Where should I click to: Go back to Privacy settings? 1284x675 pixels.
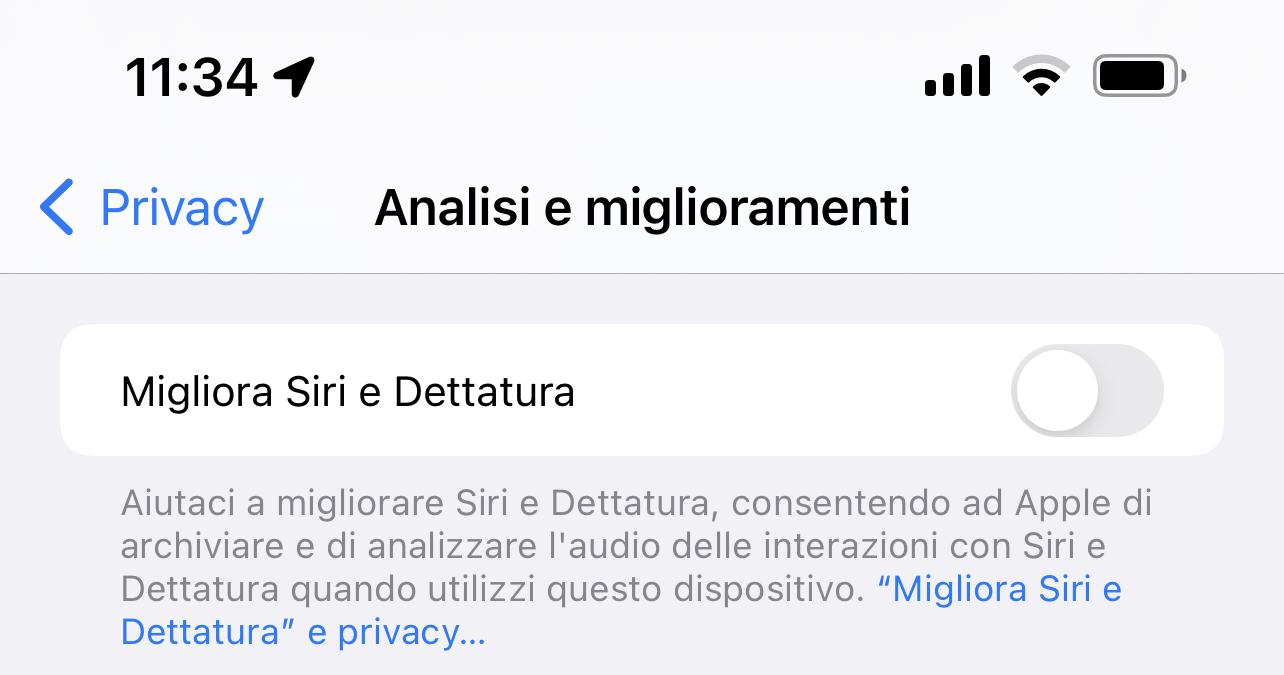coord(152,208)
